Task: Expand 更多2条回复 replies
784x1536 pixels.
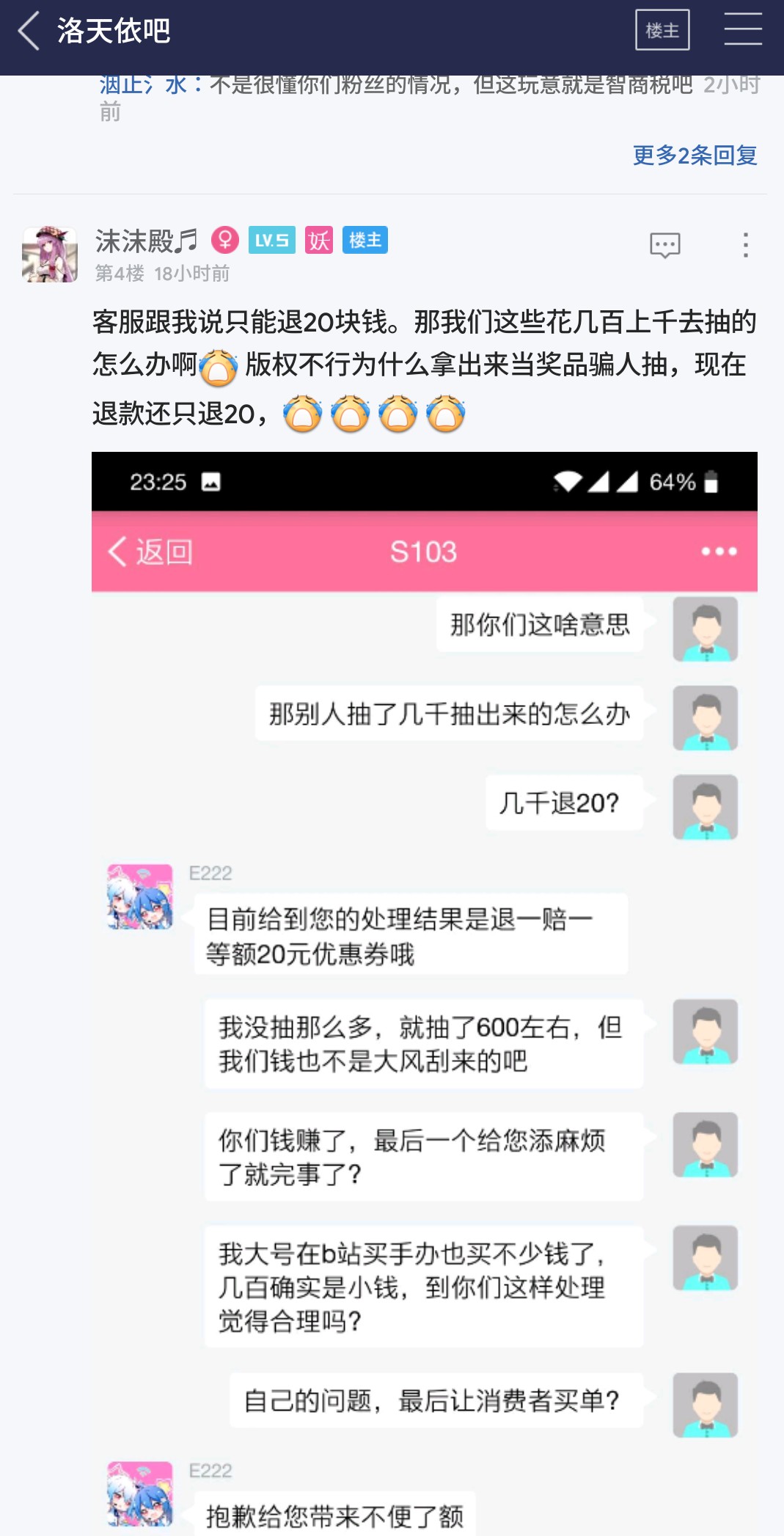Action: click(695, 156)
